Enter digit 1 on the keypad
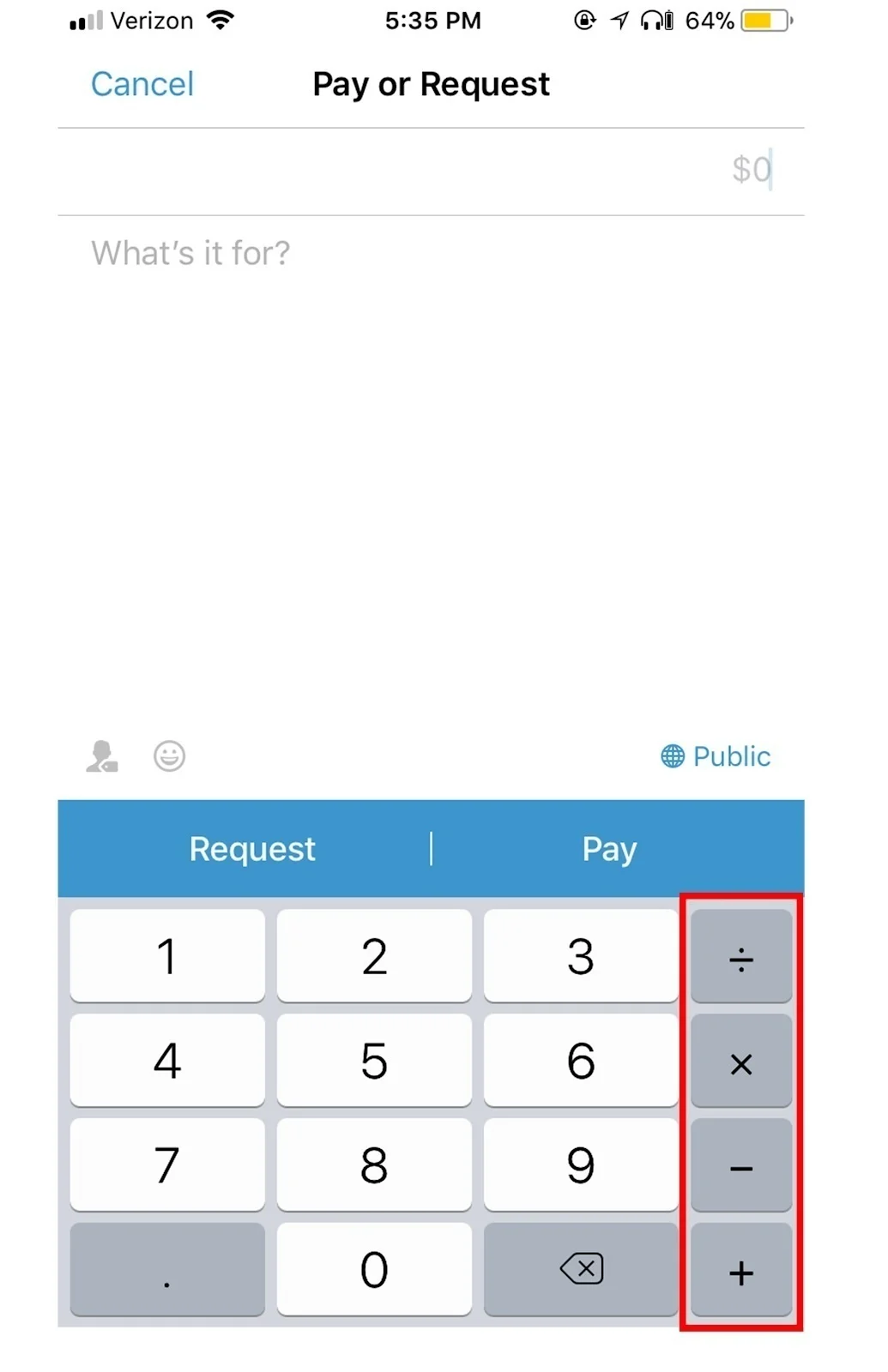Screen dimensions: 888x1372 [x=167, y=956]
